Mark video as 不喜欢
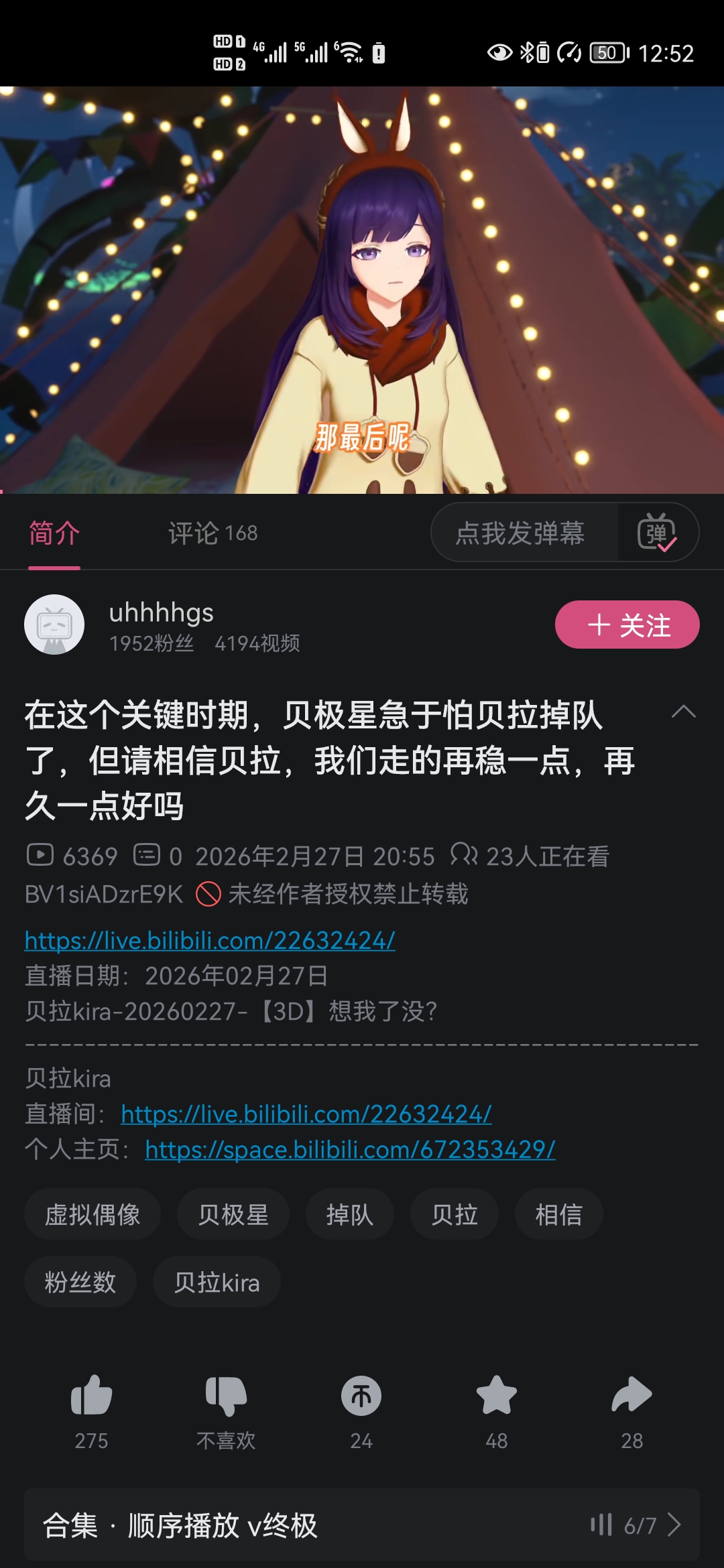Screen dimensions: 724x1568 click(227, 1397)
